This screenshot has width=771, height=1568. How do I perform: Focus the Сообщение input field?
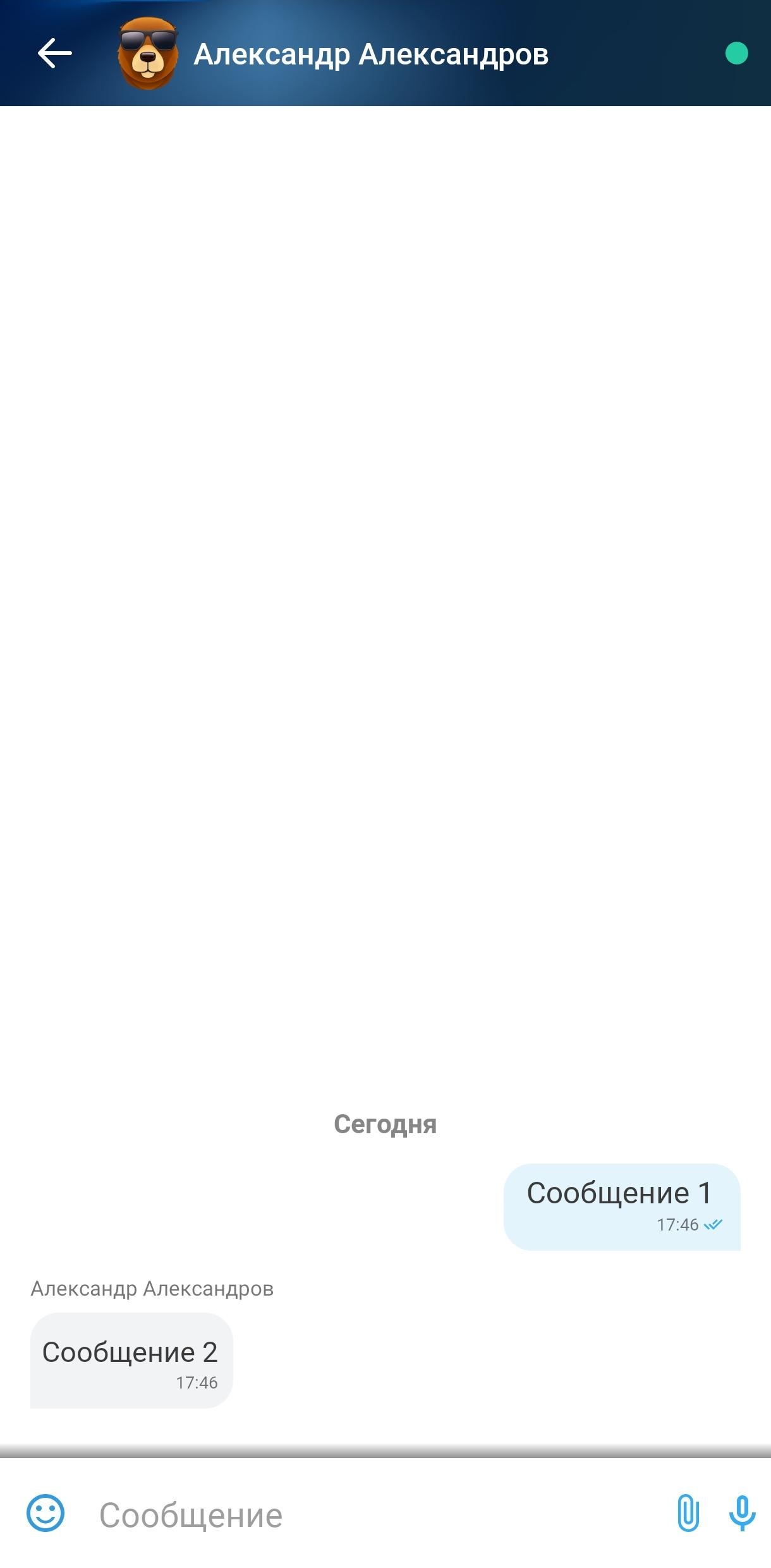373,1515
